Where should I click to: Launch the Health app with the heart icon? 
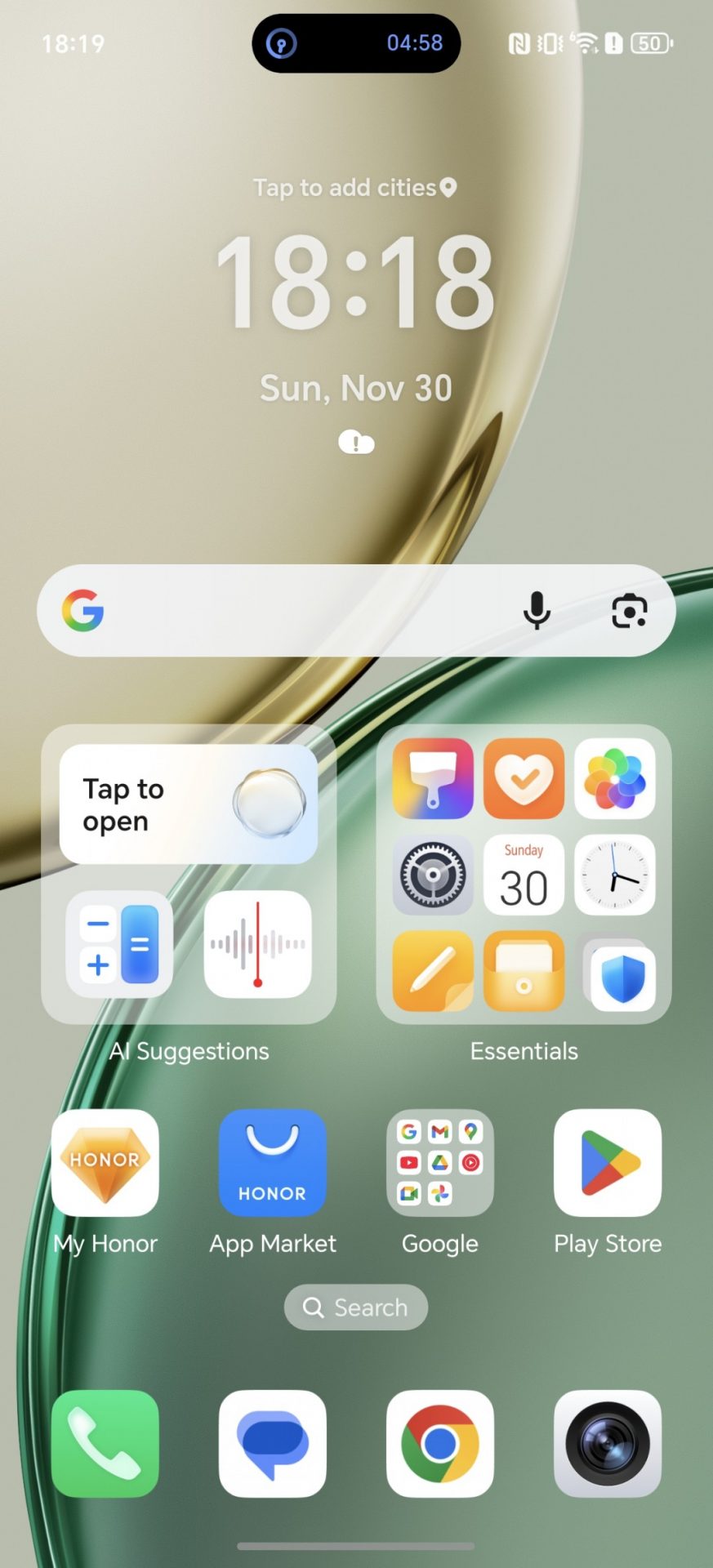[524, 779]
